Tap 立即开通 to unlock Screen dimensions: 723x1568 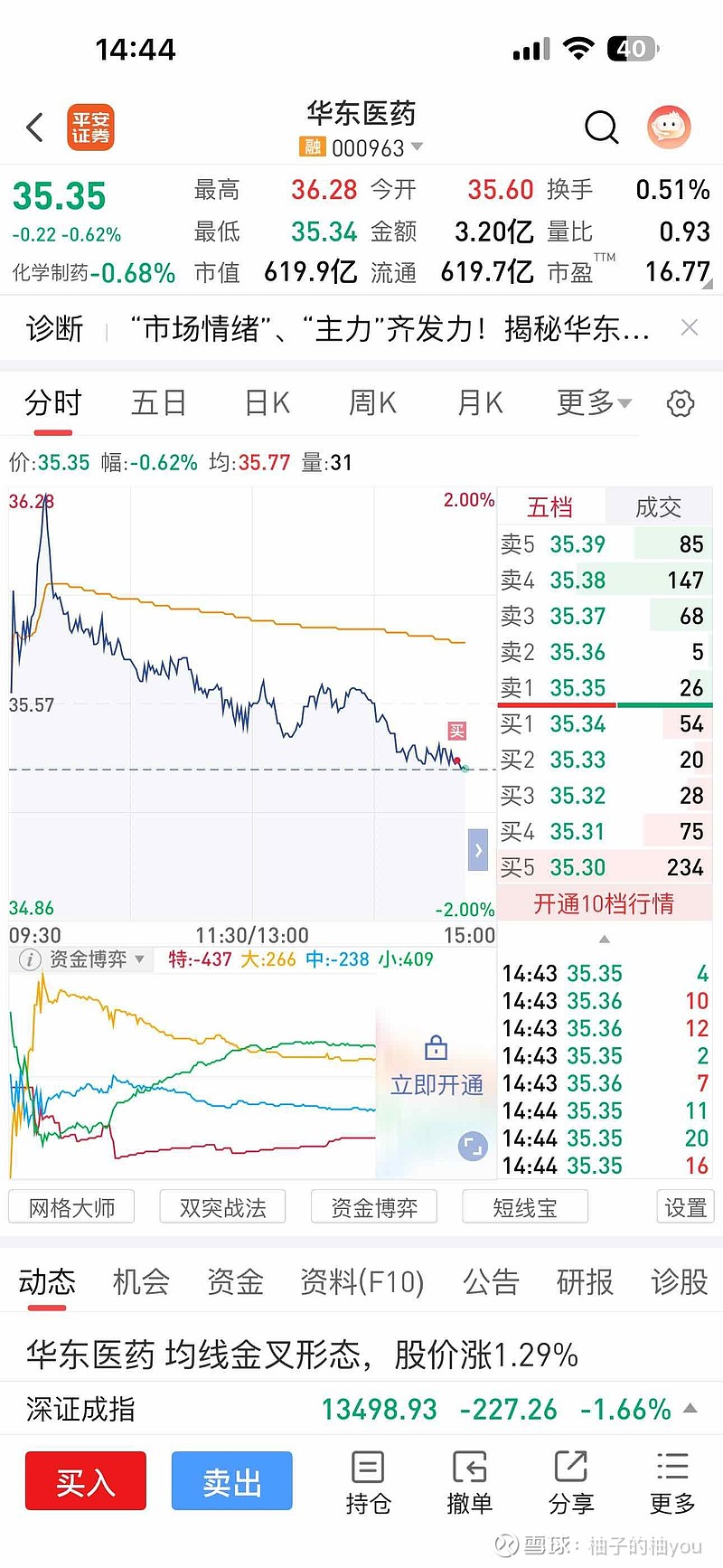click(437, 1083)
